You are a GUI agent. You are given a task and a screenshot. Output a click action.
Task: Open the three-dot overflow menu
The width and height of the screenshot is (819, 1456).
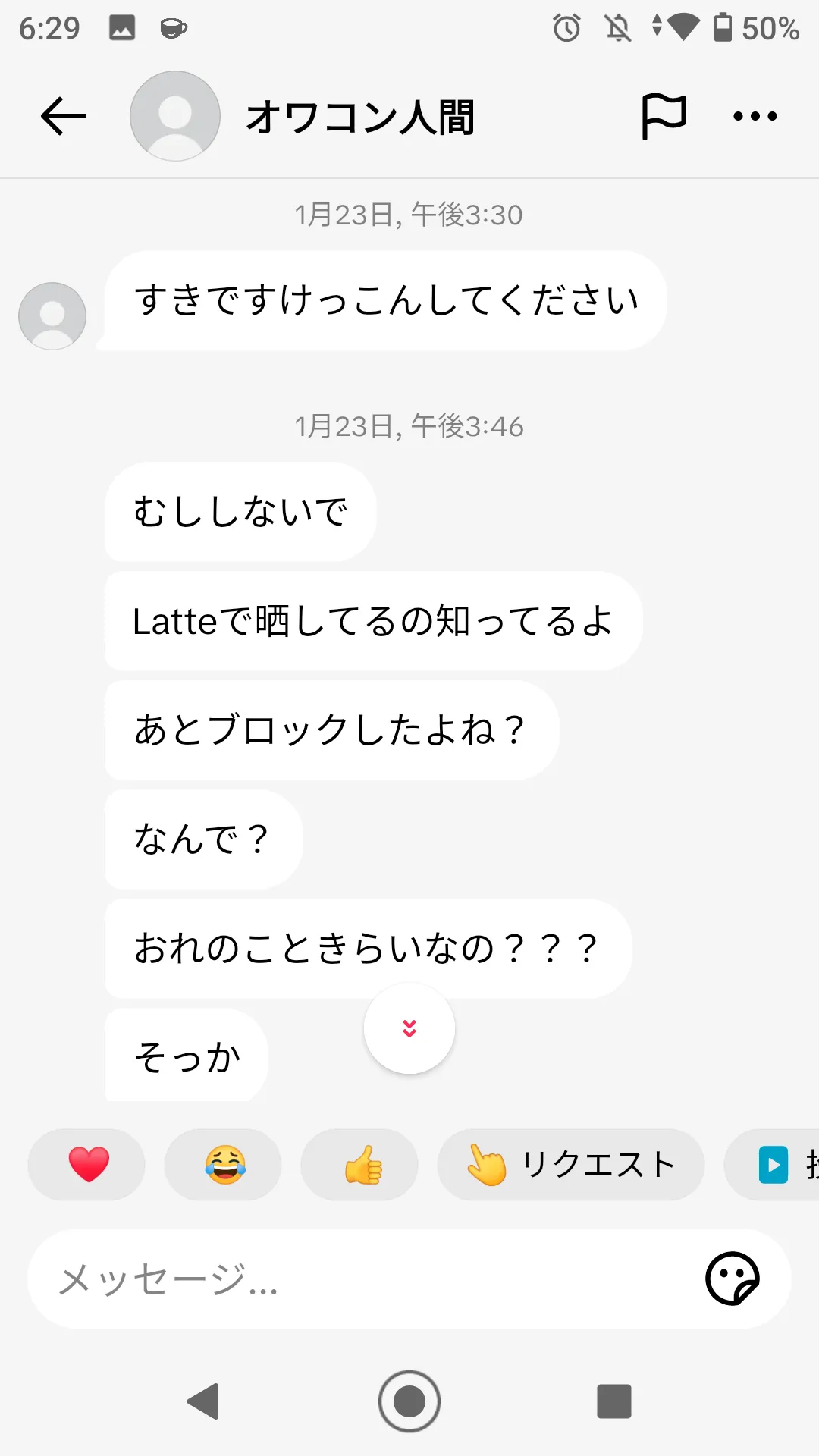coord(755,117)
